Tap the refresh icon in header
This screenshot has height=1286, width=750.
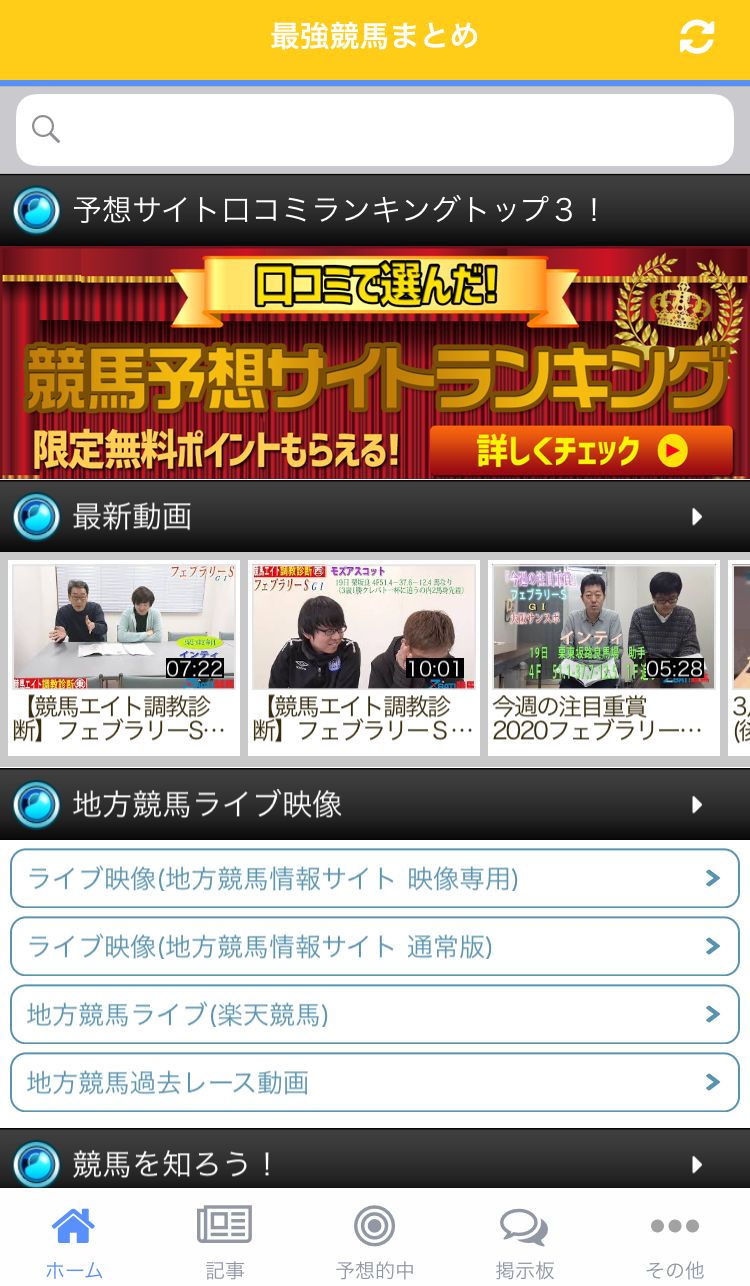tap(696, 37)
